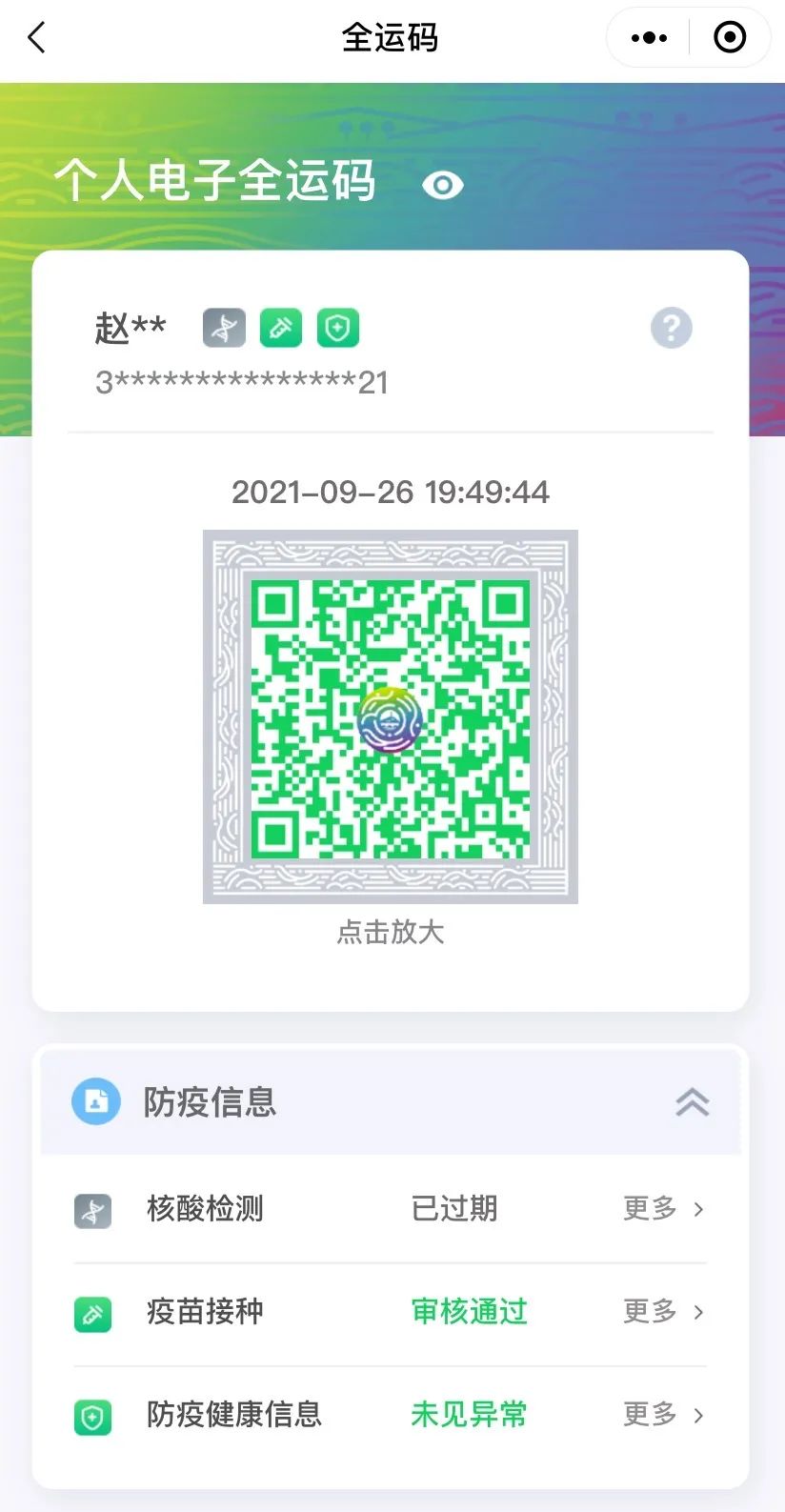Collapse the 防疫信息 section
This screenshot has width=785, height=1512.
(693, 1101)
